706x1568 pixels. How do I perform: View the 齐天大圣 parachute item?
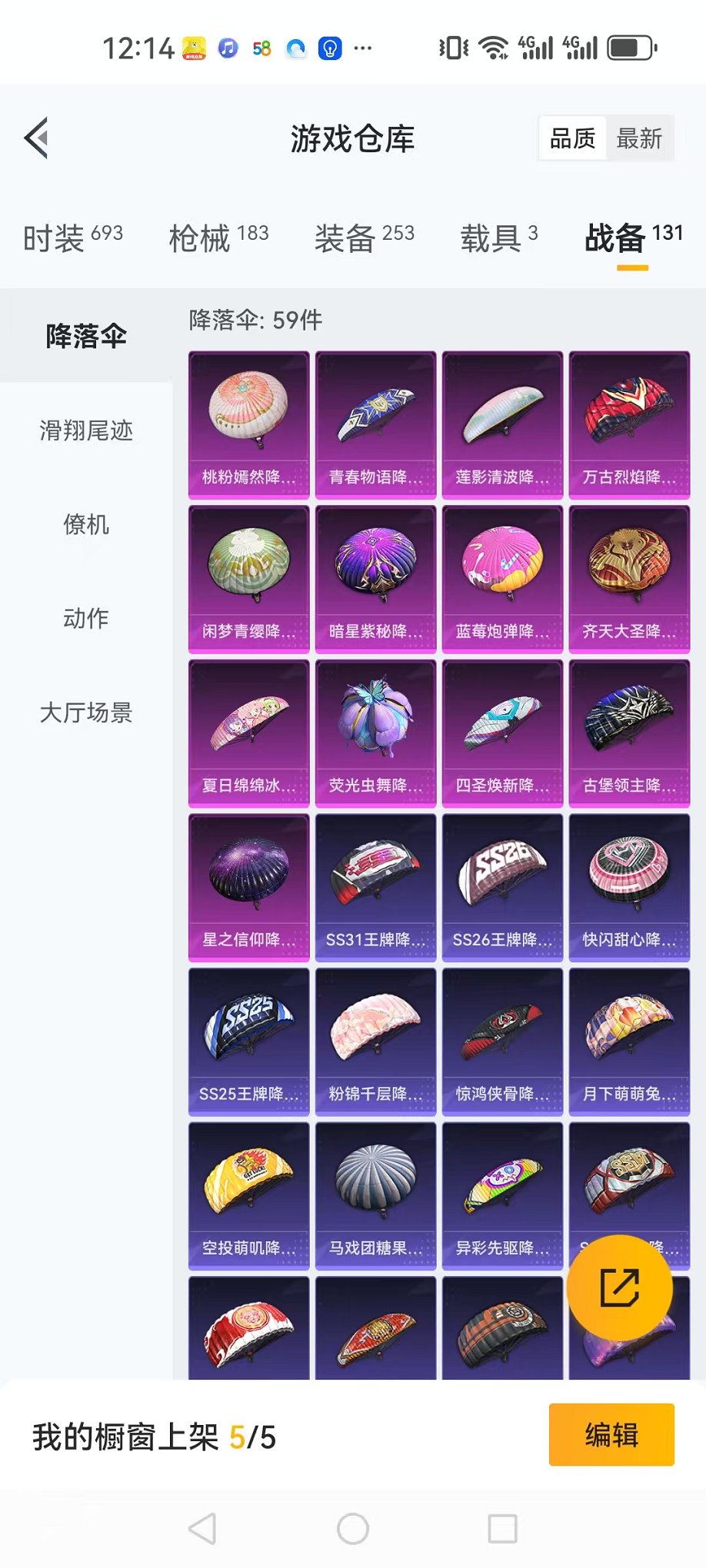click(x=629, y=579)
